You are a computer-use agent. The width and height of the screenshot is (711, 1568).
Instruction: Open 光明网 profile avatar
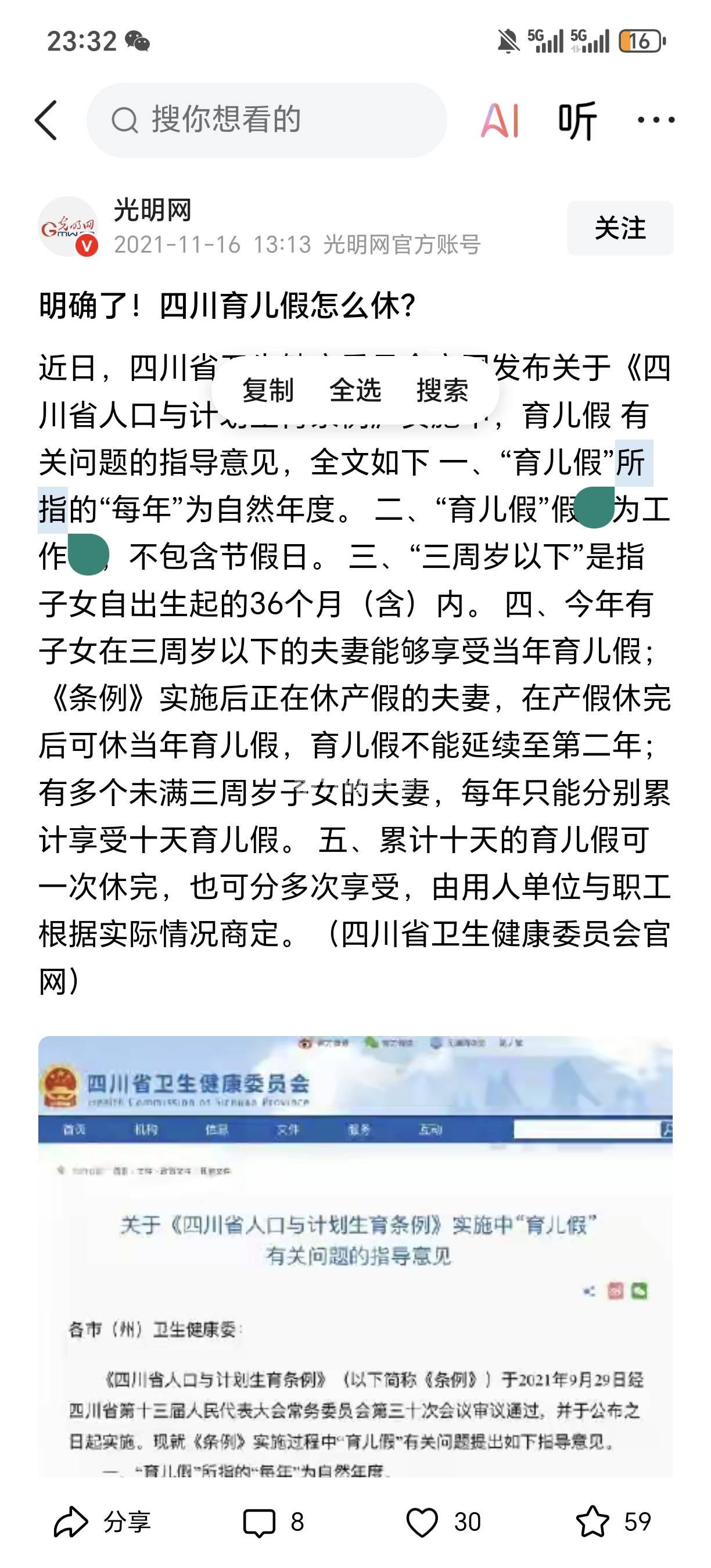pos(68,227)
